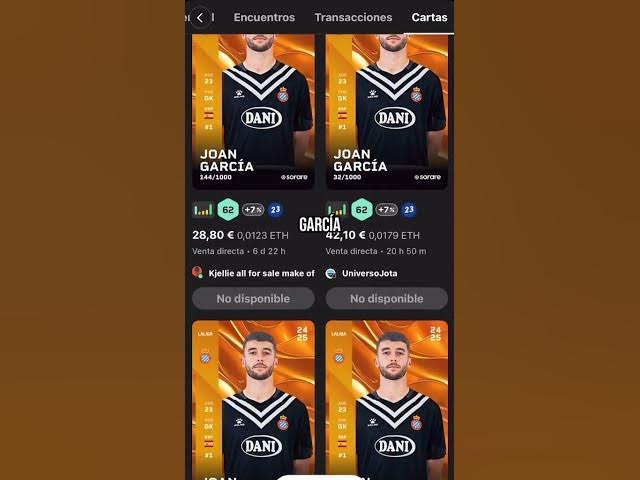Viewport: 640px width, 480px height.
Task: Switch to the Encuentros tab
Action: tap(264, 17)
